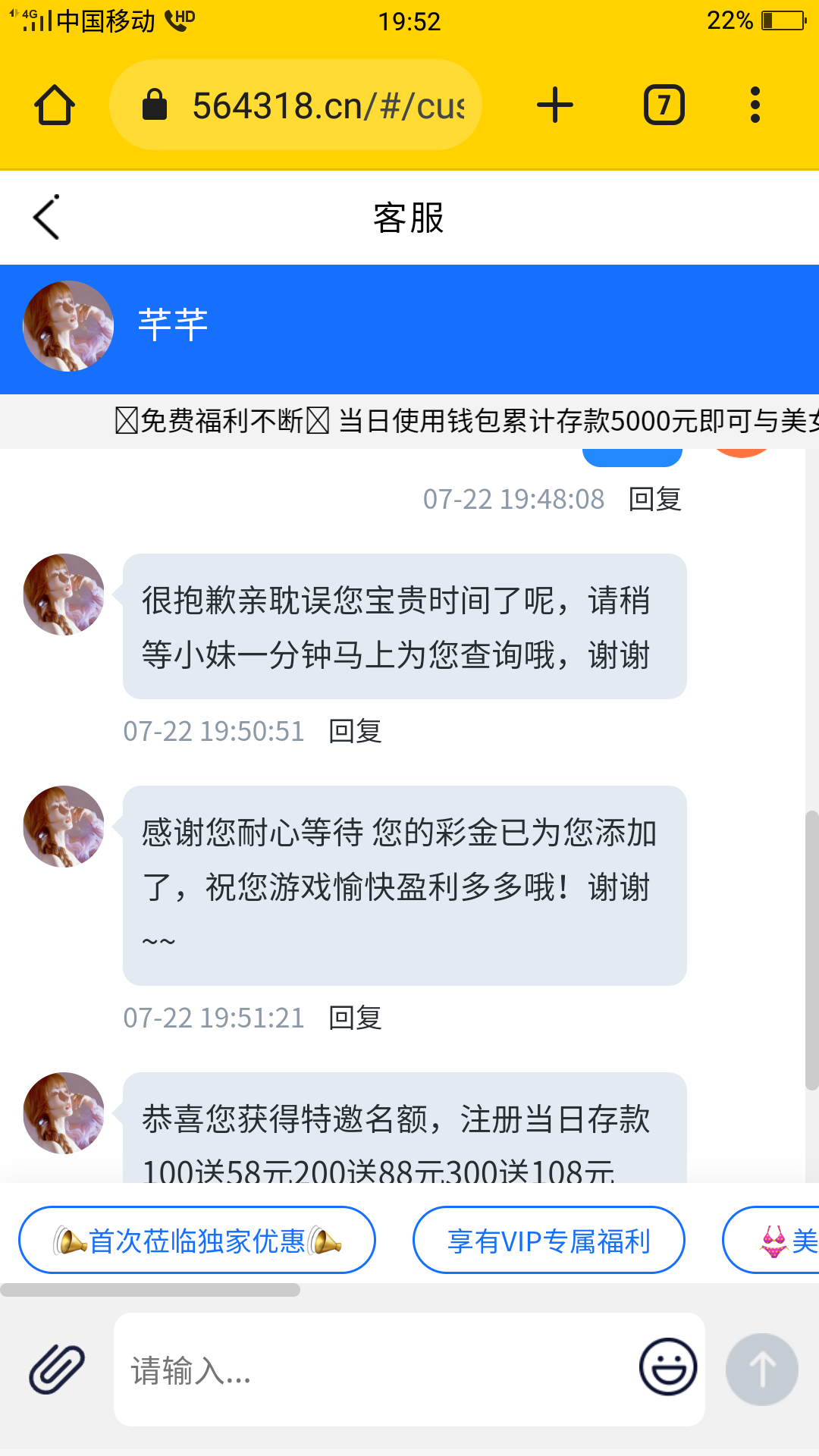Send the message with arrow button

point(761,1370)
